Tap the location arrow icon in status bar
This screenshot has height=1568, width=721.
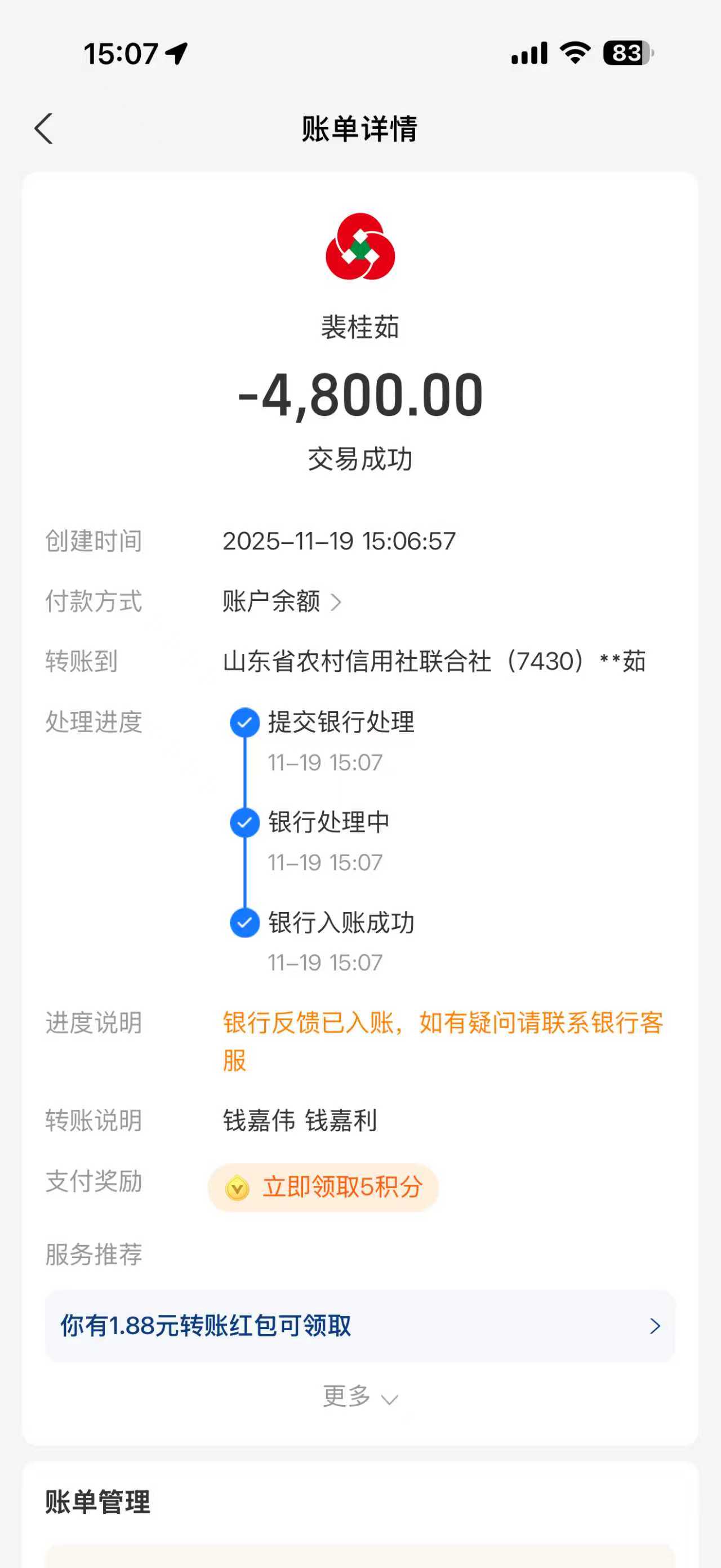click(176, 54)
